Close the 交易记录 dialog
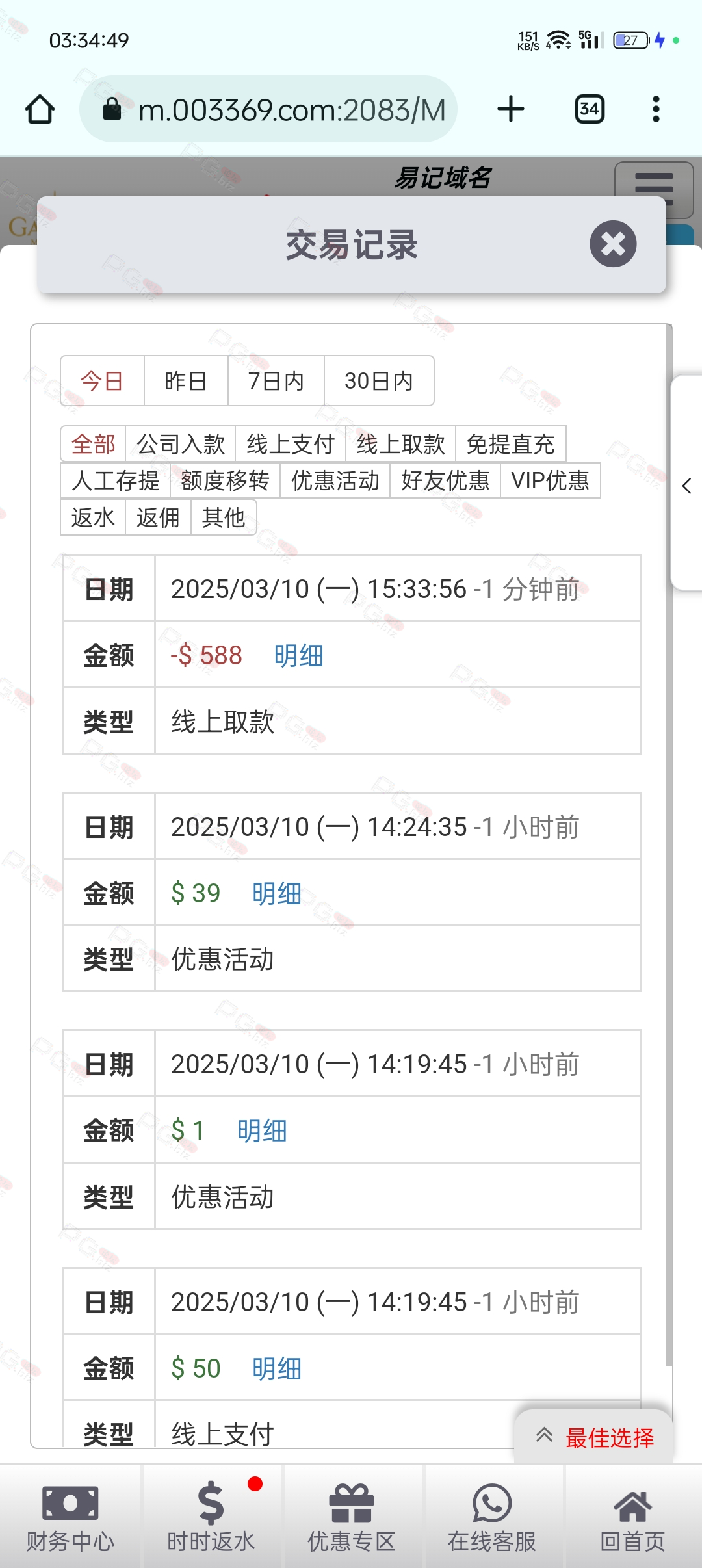Screen dimensions: 702x1568 [613, 244]
